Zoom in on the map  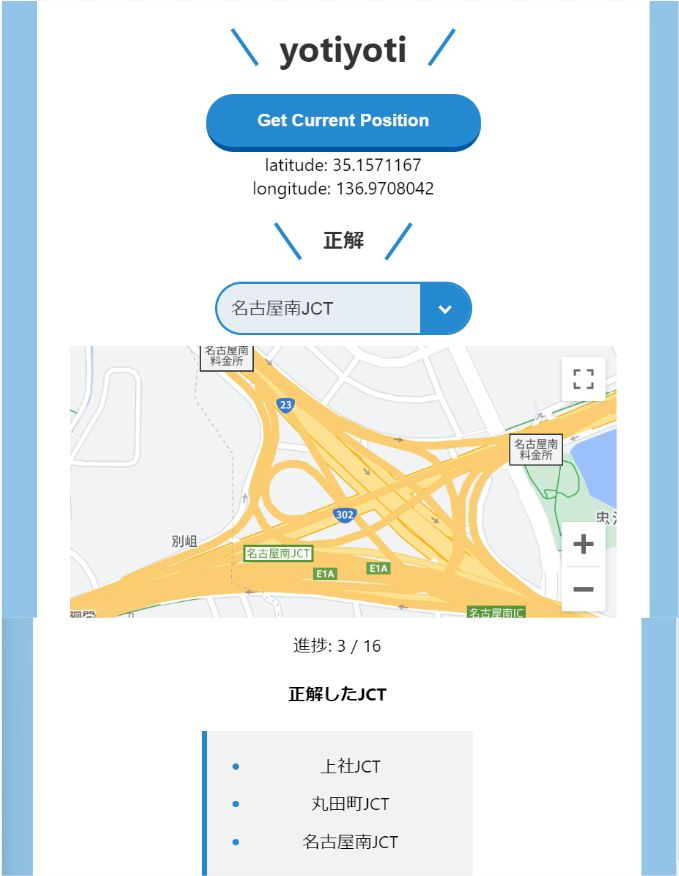tap(583, 545)
